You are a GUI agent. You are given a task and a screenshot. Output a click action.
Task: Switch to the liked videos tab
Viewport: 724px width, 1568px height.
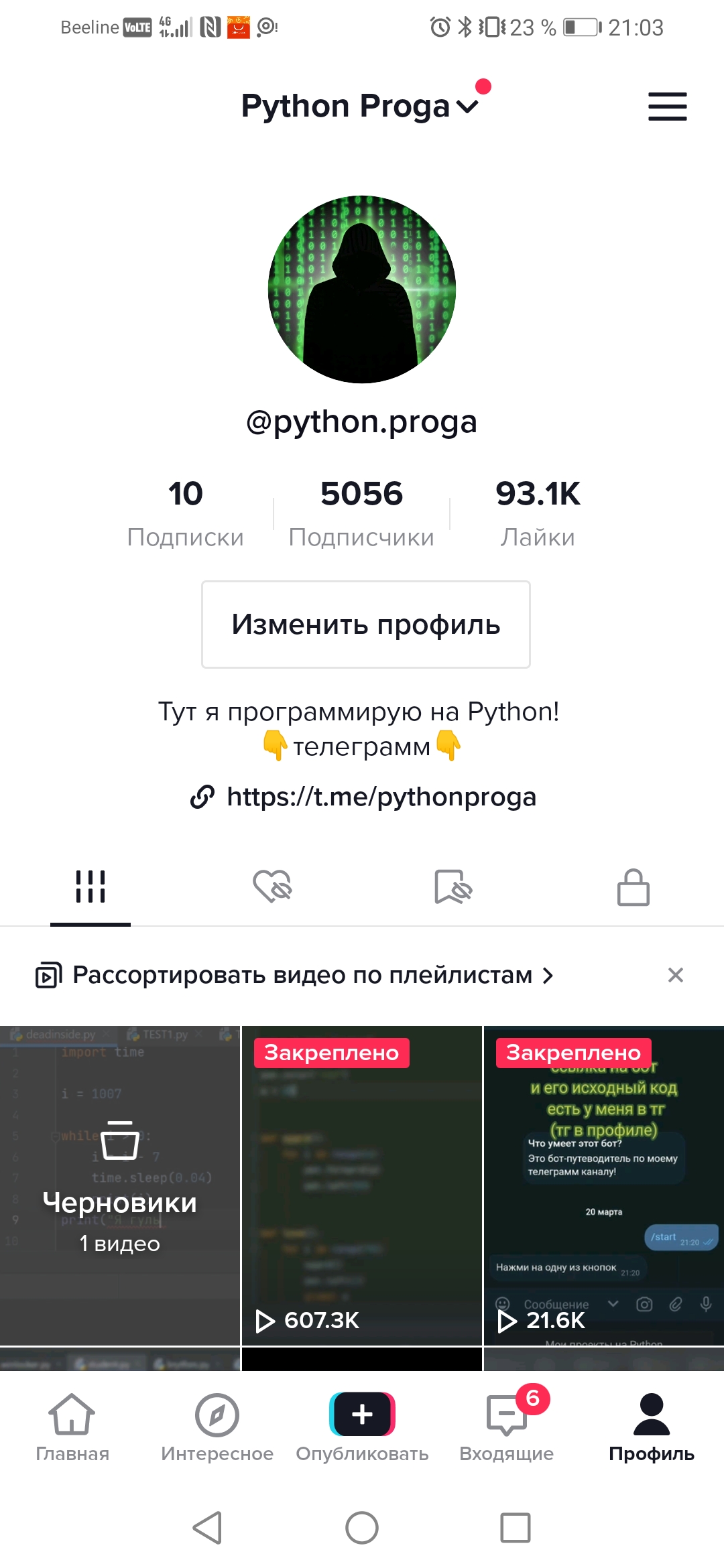coord(272,887)
